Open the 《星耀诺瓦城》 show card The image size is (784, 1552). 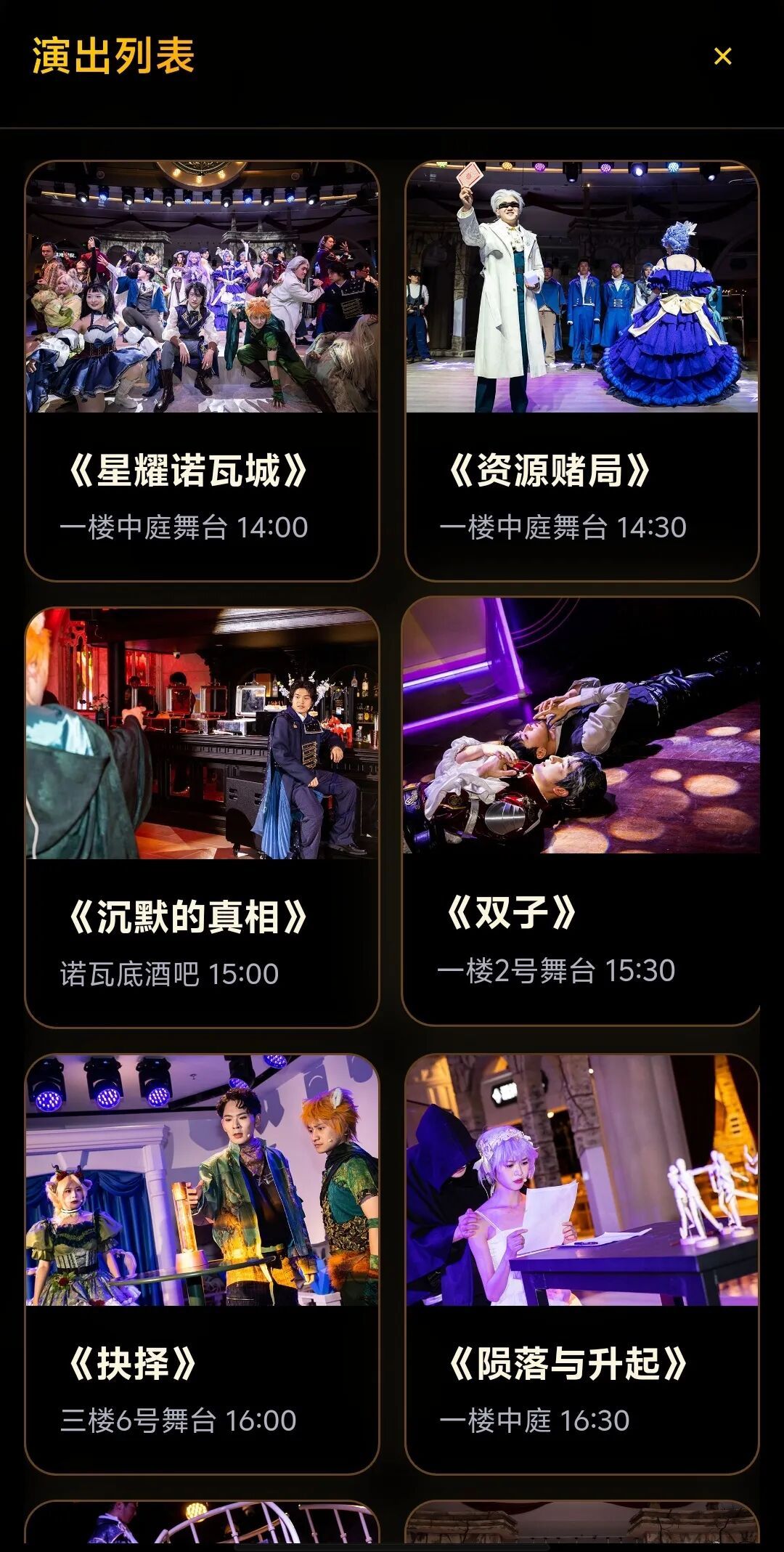pyautogui.click(x=202, y=370)
